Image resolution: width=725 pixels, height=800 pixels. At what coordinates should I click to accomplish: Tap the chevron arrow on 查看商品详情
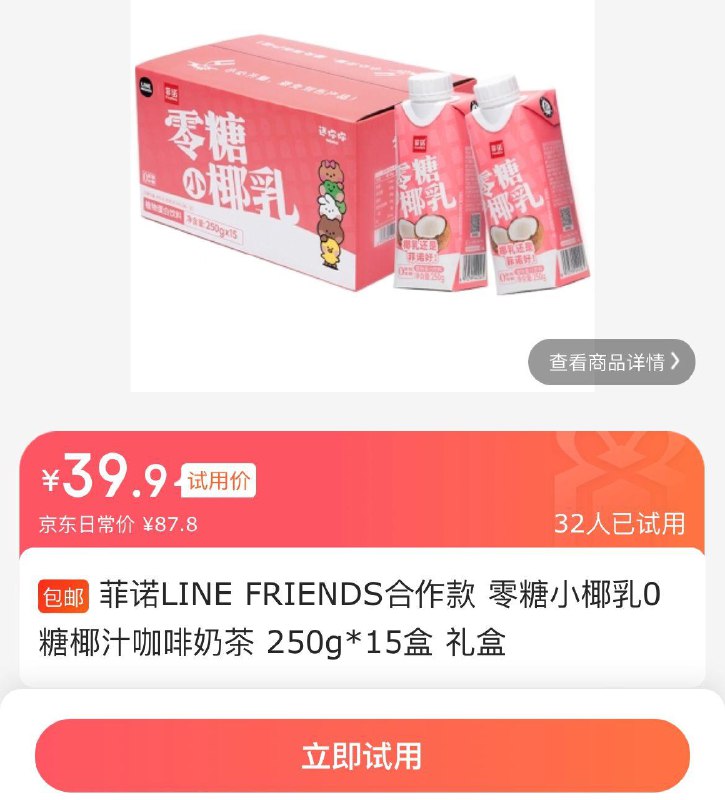677,362
